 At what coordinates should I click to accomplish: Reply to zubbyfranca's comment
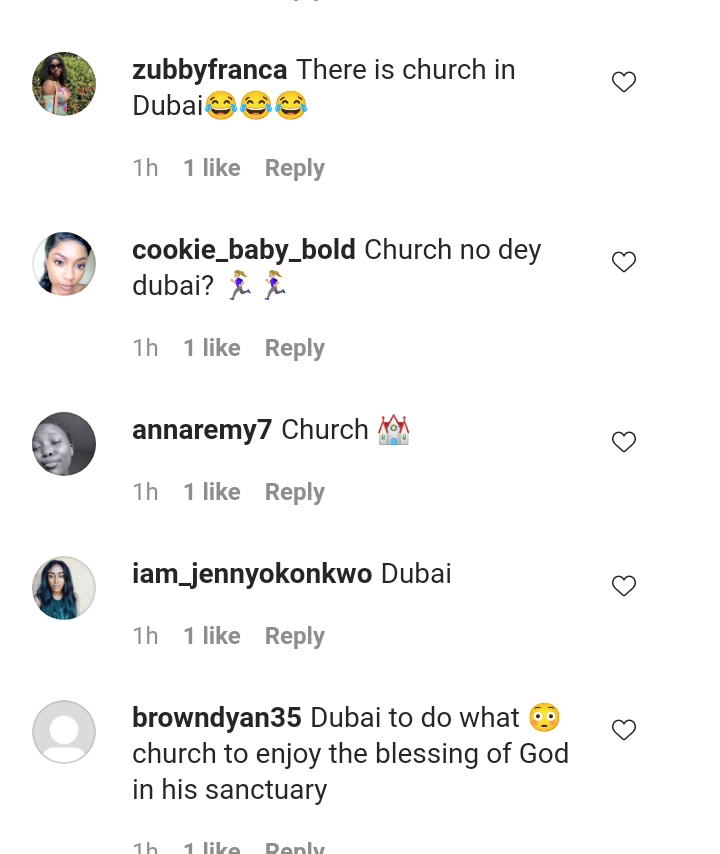[294, 168]
